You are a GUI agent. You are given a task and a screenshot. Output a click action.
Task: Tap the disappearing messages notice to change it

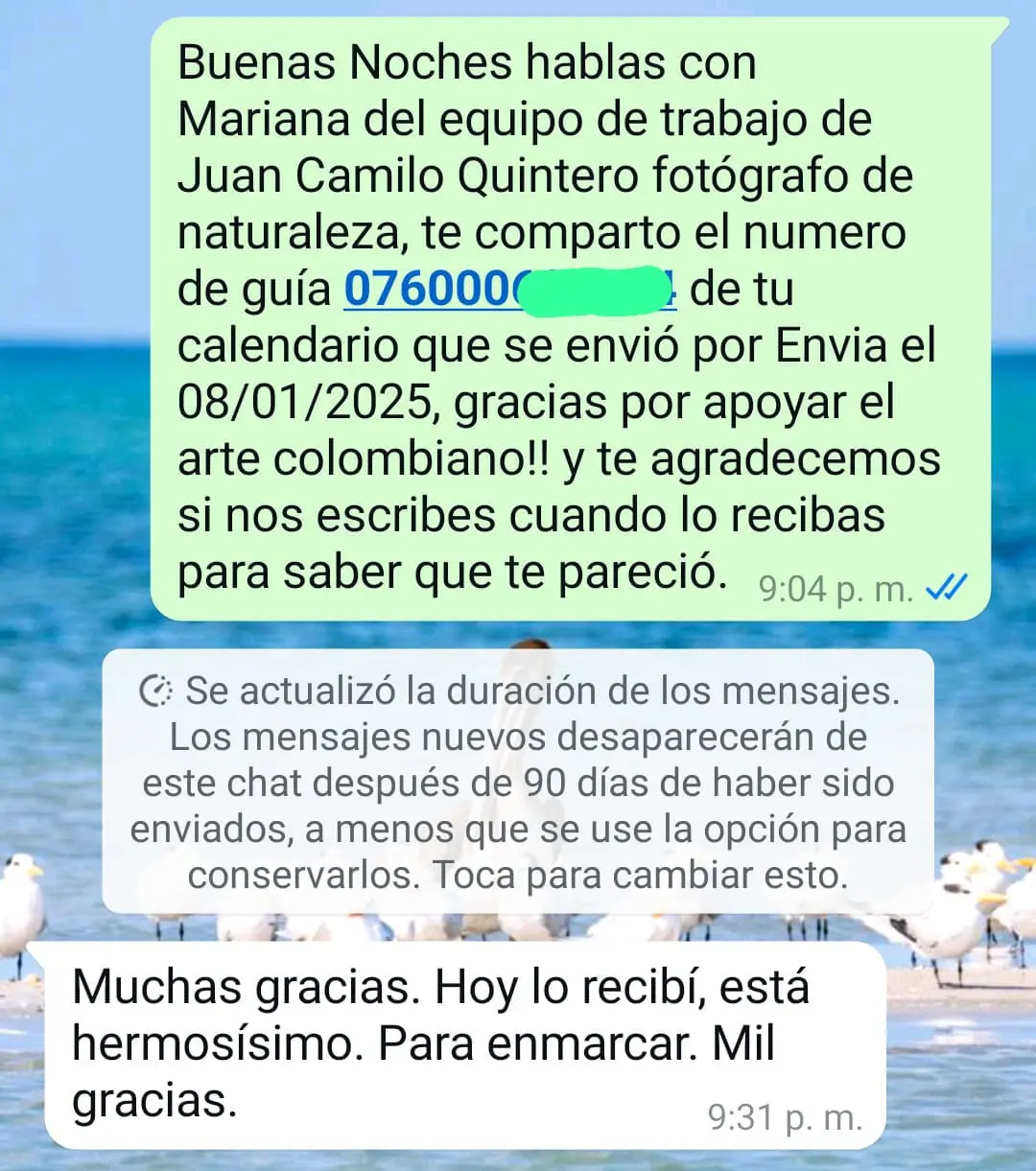518,782
